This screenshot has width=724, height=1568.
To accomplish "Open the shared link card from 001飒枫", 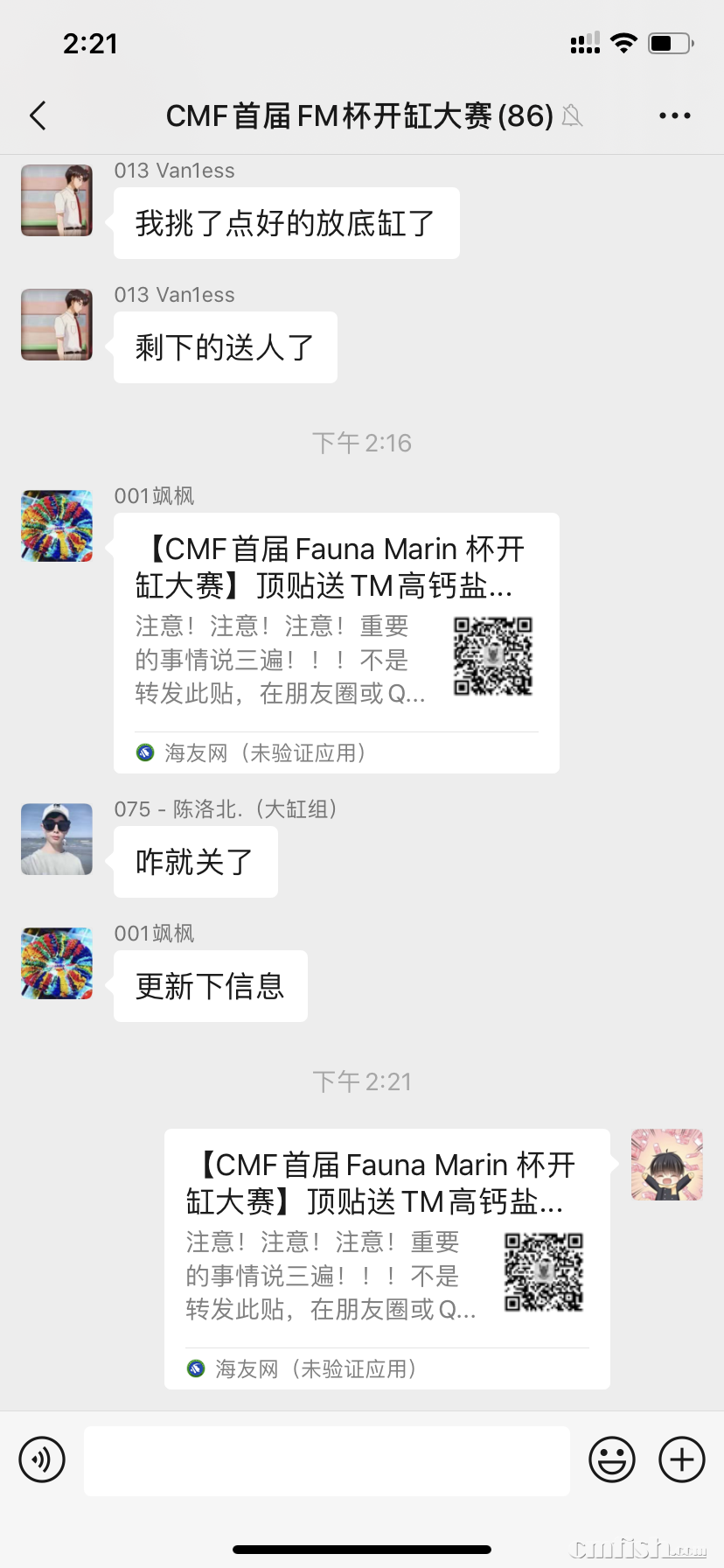I will (336, 642).
